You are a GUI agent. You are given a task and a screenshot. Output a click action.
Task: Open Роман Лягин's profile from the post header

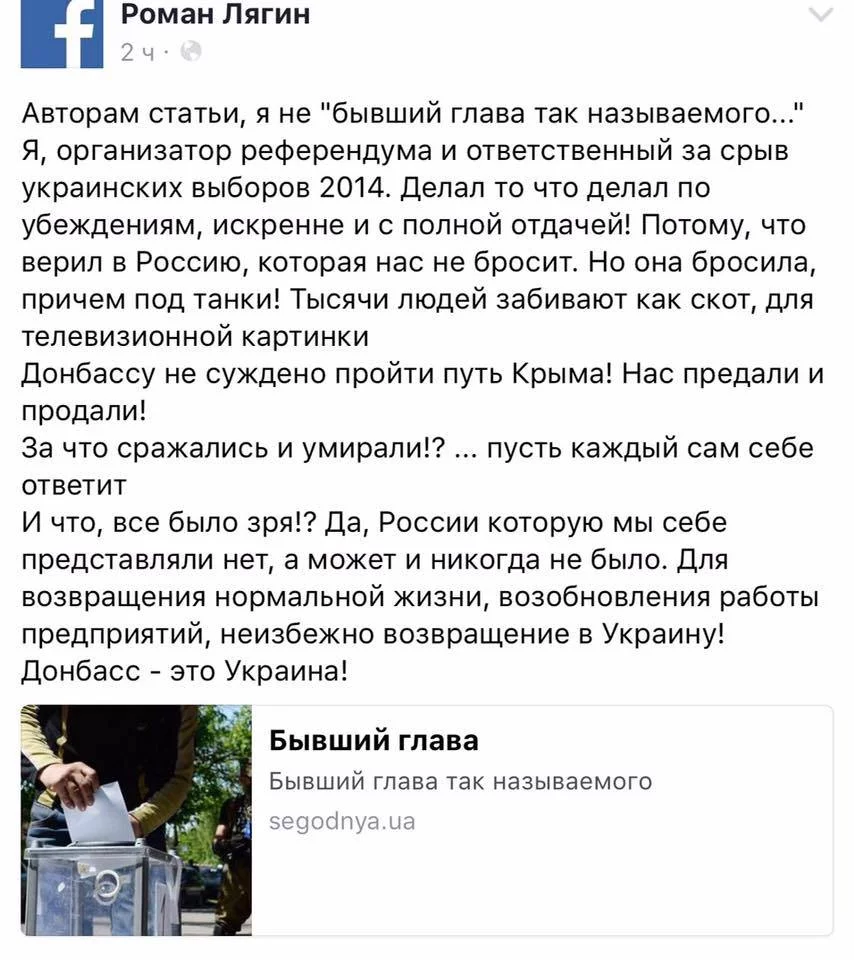pos(215,14)
